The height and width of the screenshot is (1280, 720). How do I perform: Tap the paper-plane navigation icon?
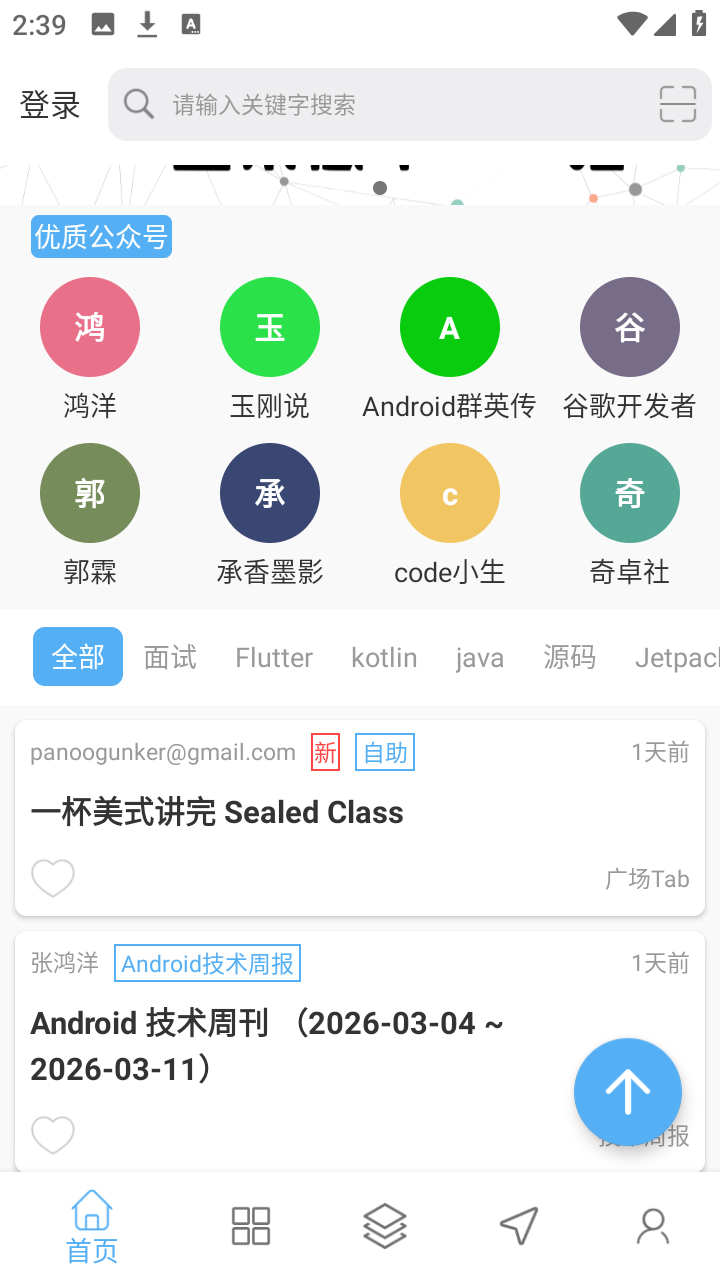pos(518,1224)
